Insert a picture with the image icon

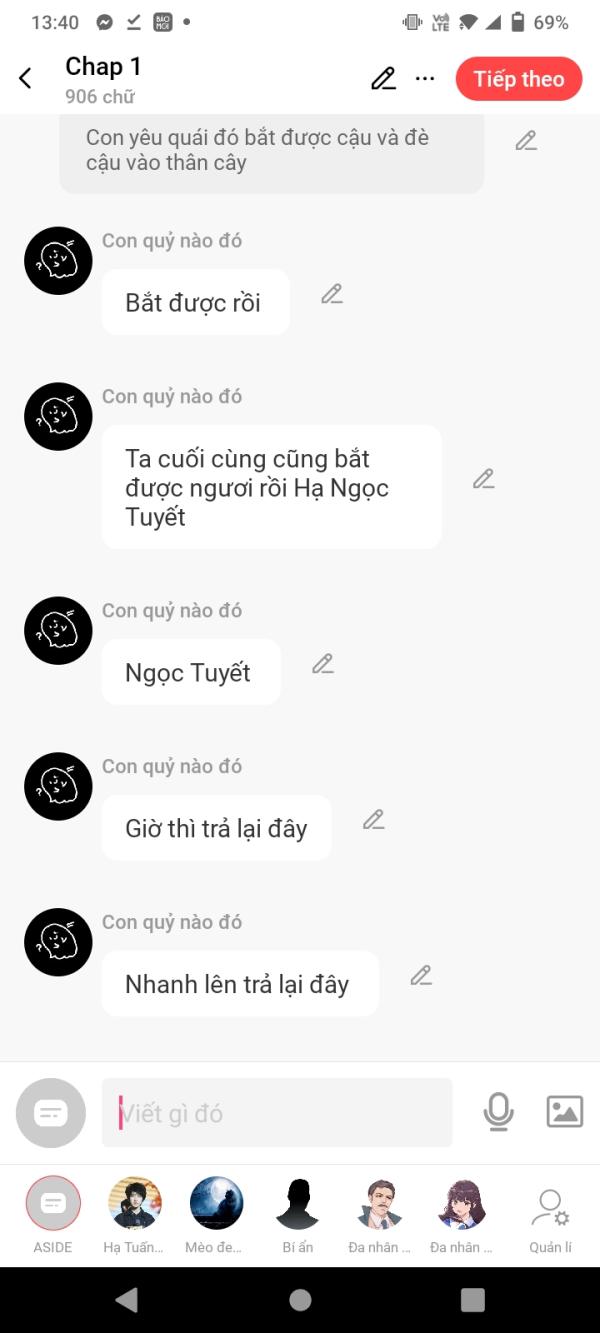click(565, 1112)
